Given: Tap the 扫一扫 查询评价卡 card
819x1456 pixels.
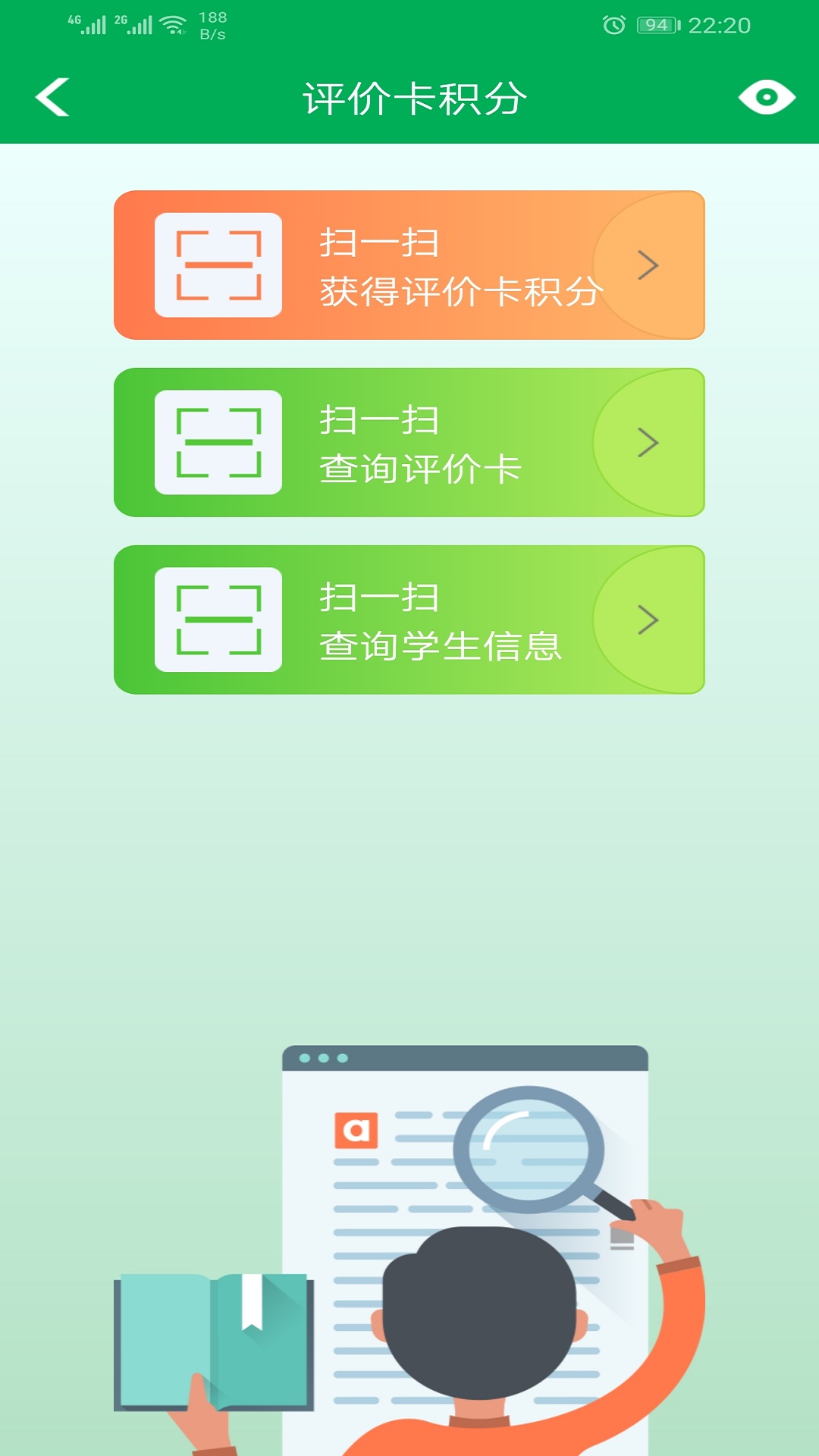Looking at the screenshot, I should [x=409, y=443].
